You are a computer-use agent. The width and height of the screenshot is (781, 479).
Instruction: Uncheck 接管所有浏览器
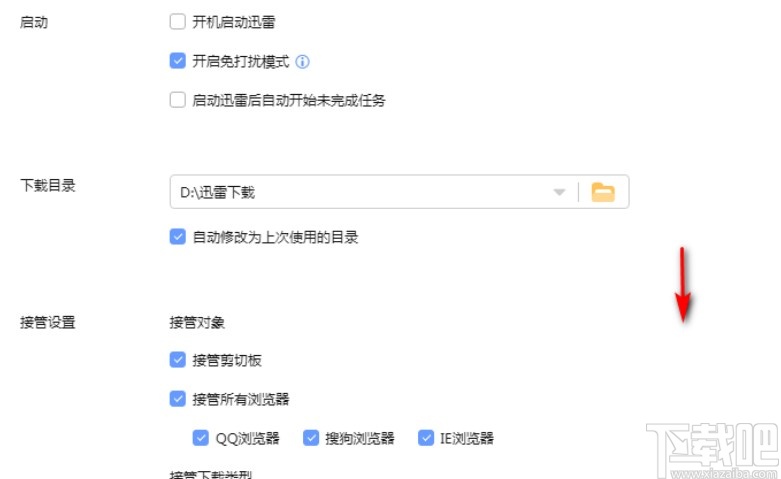178,399
